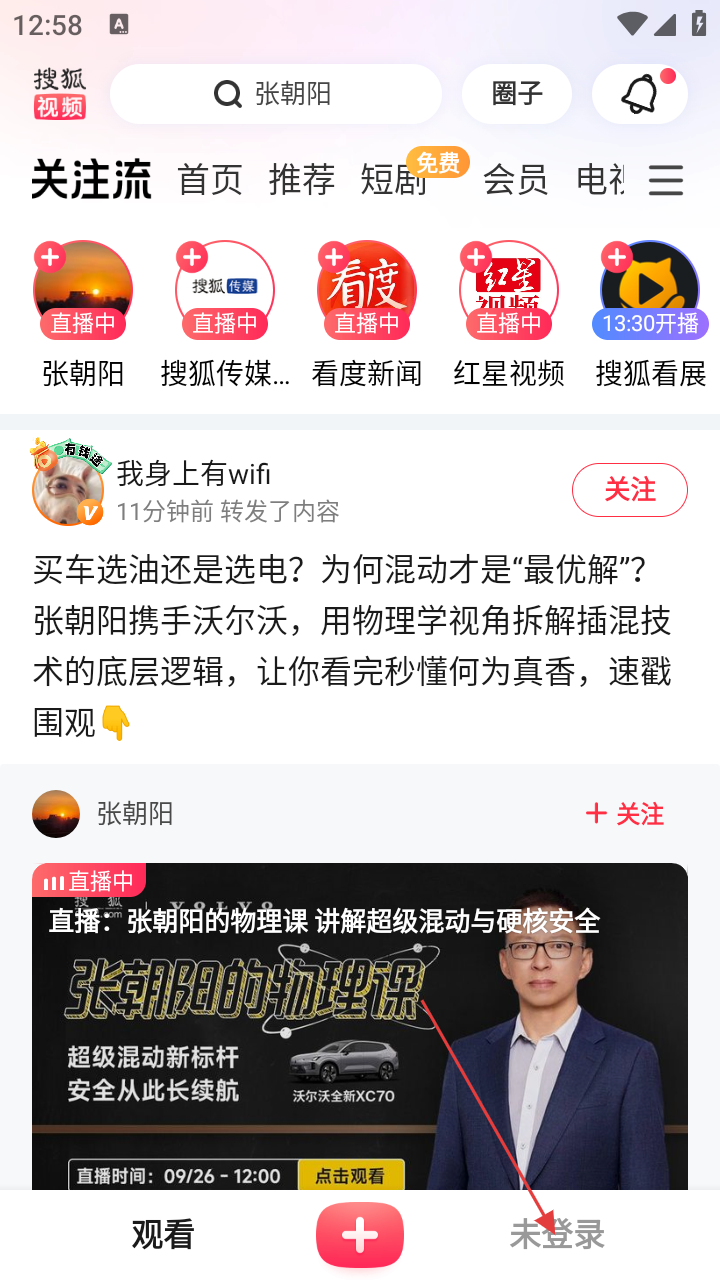This screenshot has height=1280, width=720.
Task: Open the channel list menu icon
Action: (665, 180)
